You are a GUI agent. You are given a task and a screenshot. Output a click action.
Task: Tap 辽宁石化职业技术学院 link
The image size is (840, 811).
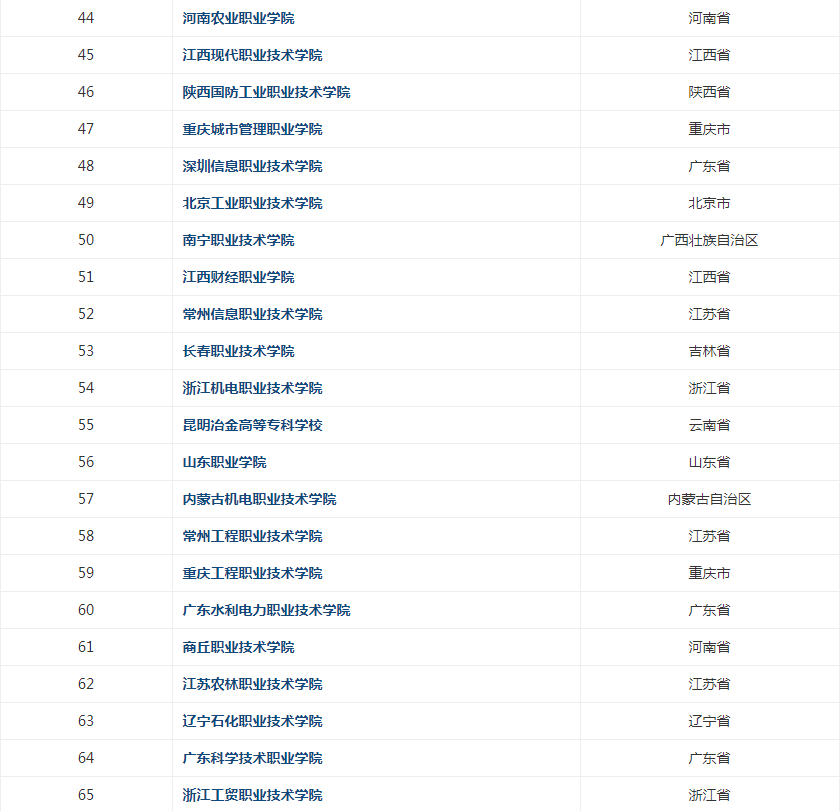click(x=252, y=721)
